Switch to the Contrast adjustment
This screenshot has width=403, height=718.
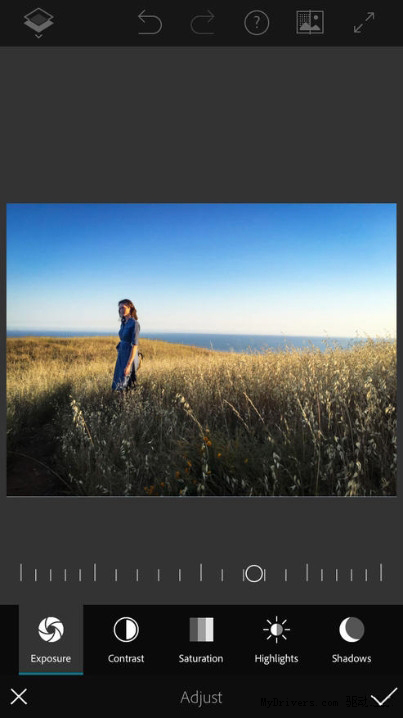coord(126,640)
